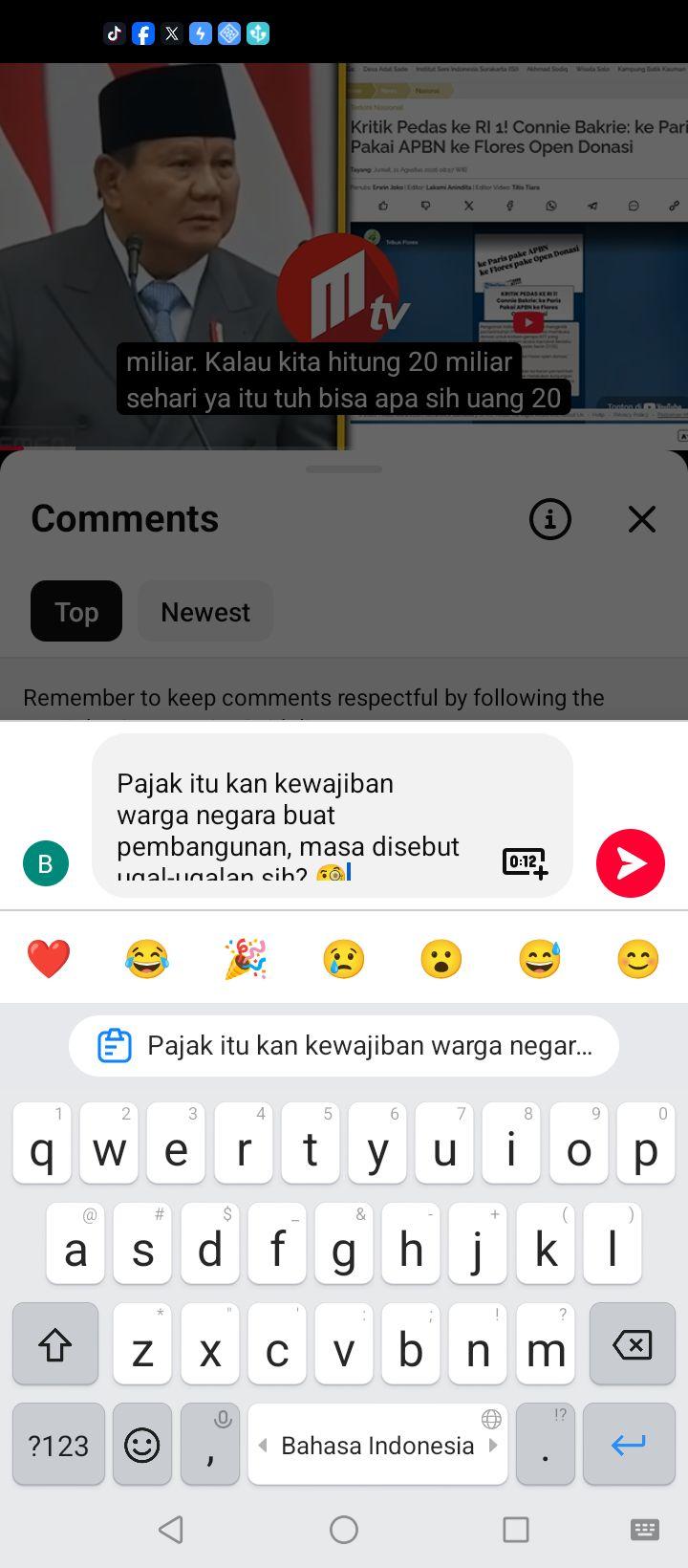Screen dimensions: 688x1568
Task: Tap the backspace key
Action: click(632, 1343)
